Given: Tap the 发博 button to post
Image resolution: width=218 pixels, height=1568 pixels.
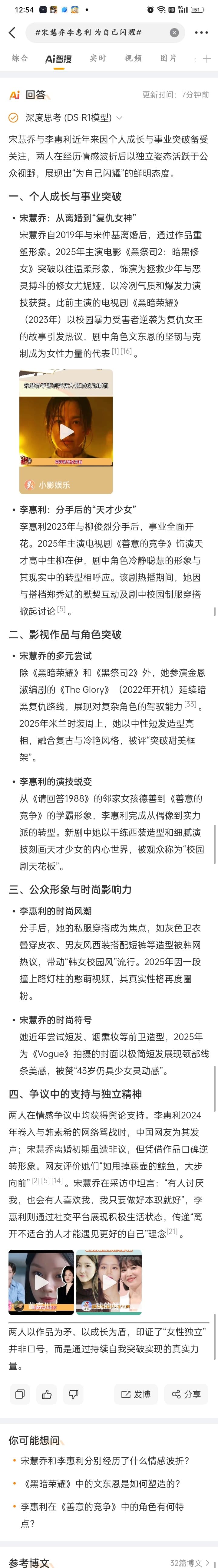Looking at the screenshot, I should [x=136, y=1394].
